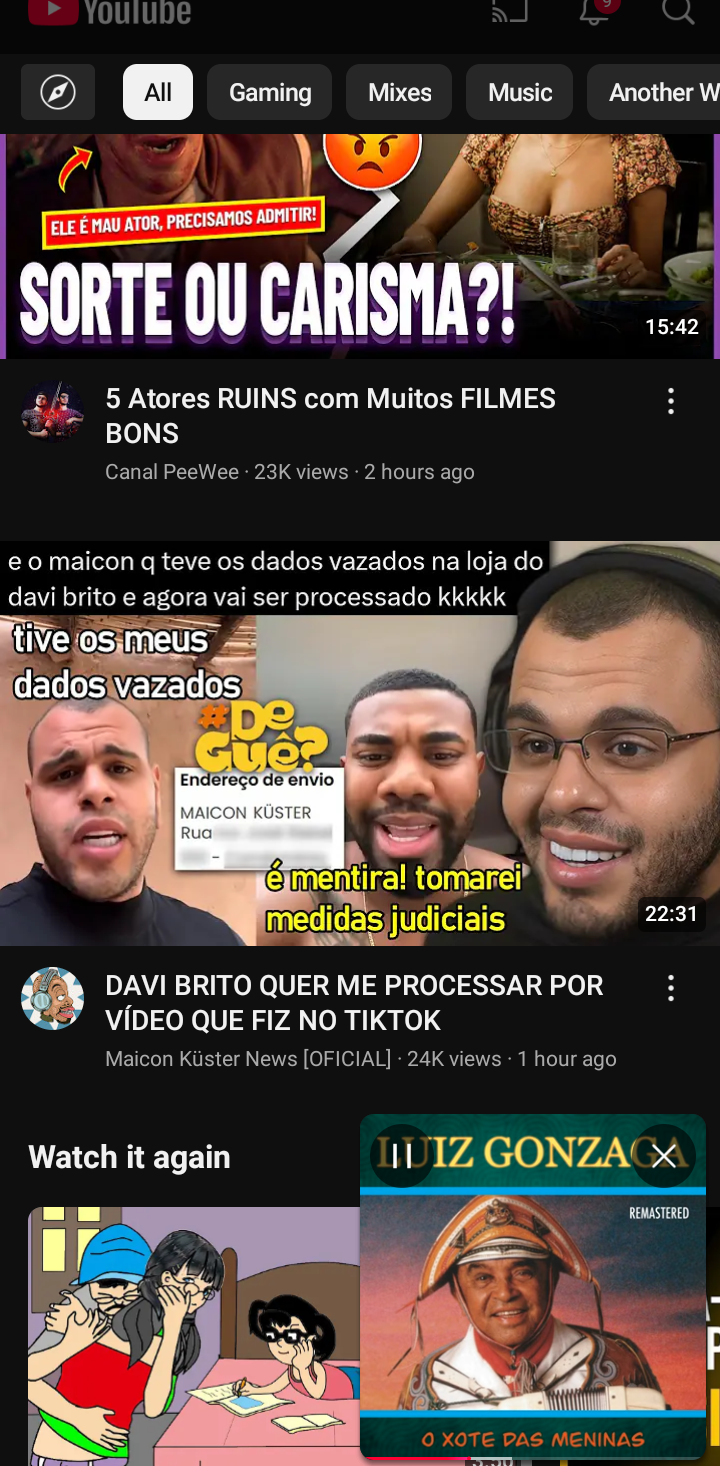The image size is (720, 1466).
Task: Open the Explore compass chip
Action: click(x=58, y=92)
